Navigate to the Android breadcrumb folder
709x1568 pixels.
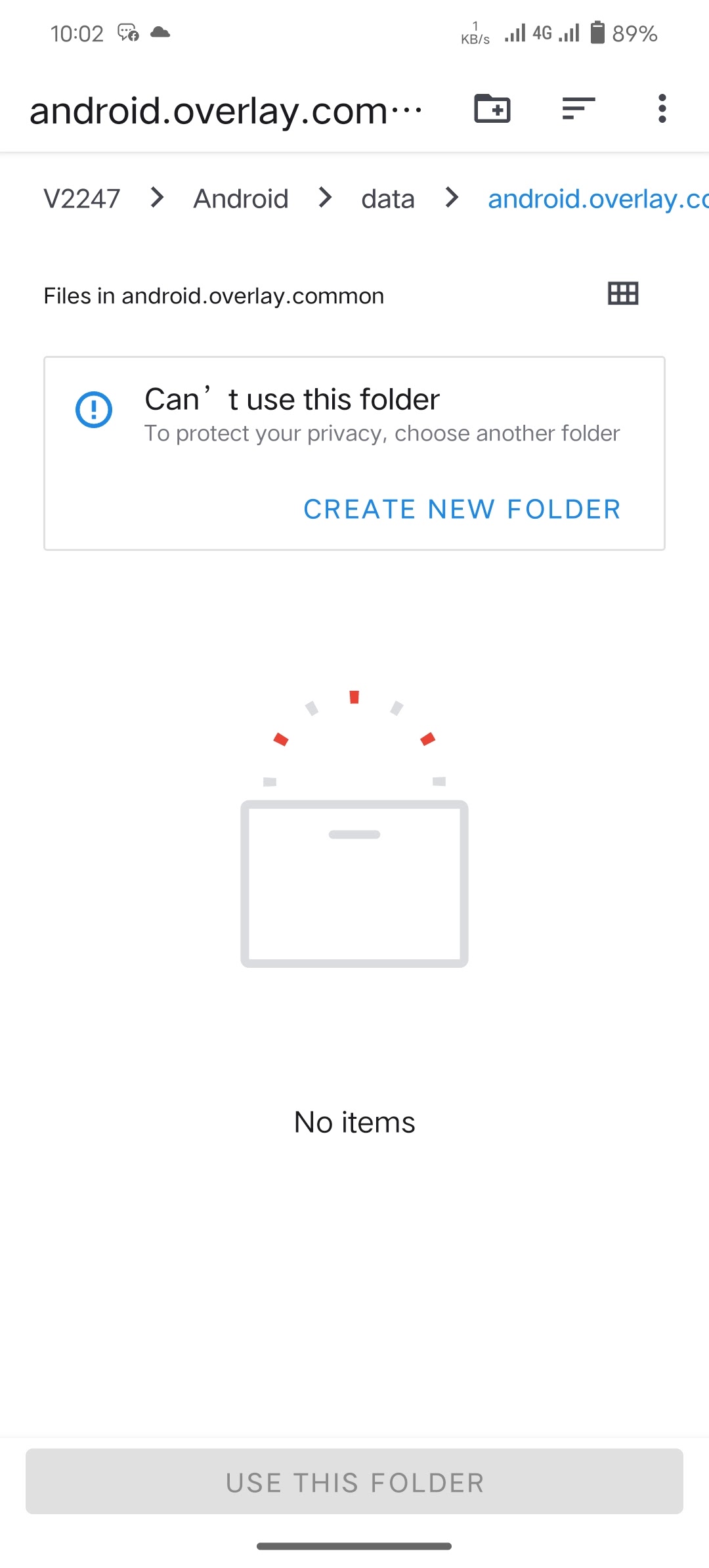pos(241,198)
